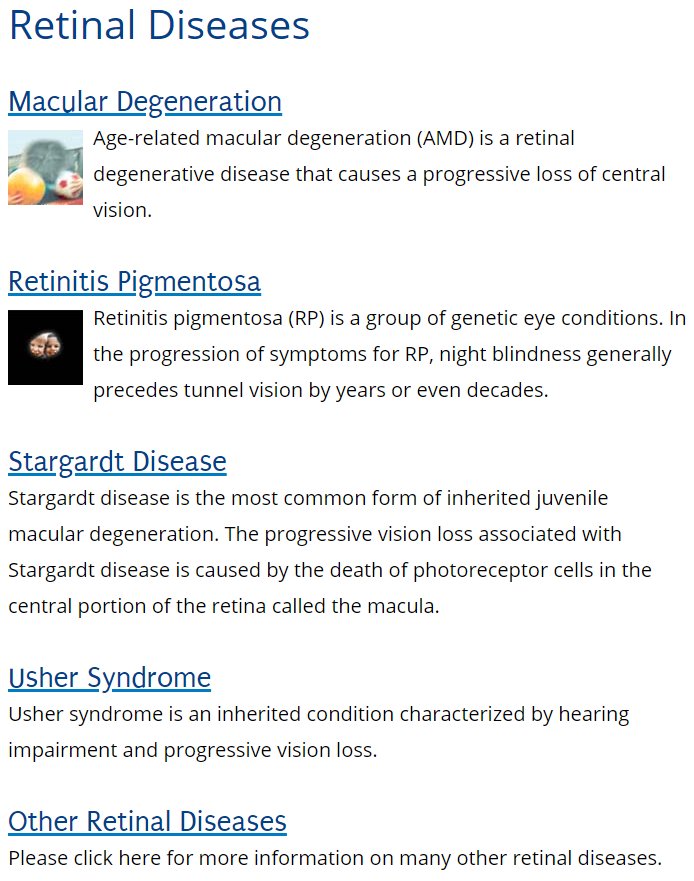Tap the Macular Degeneration thumbnail image
The height and width of the screenshot is (881, 694).
tap(45, 167)
